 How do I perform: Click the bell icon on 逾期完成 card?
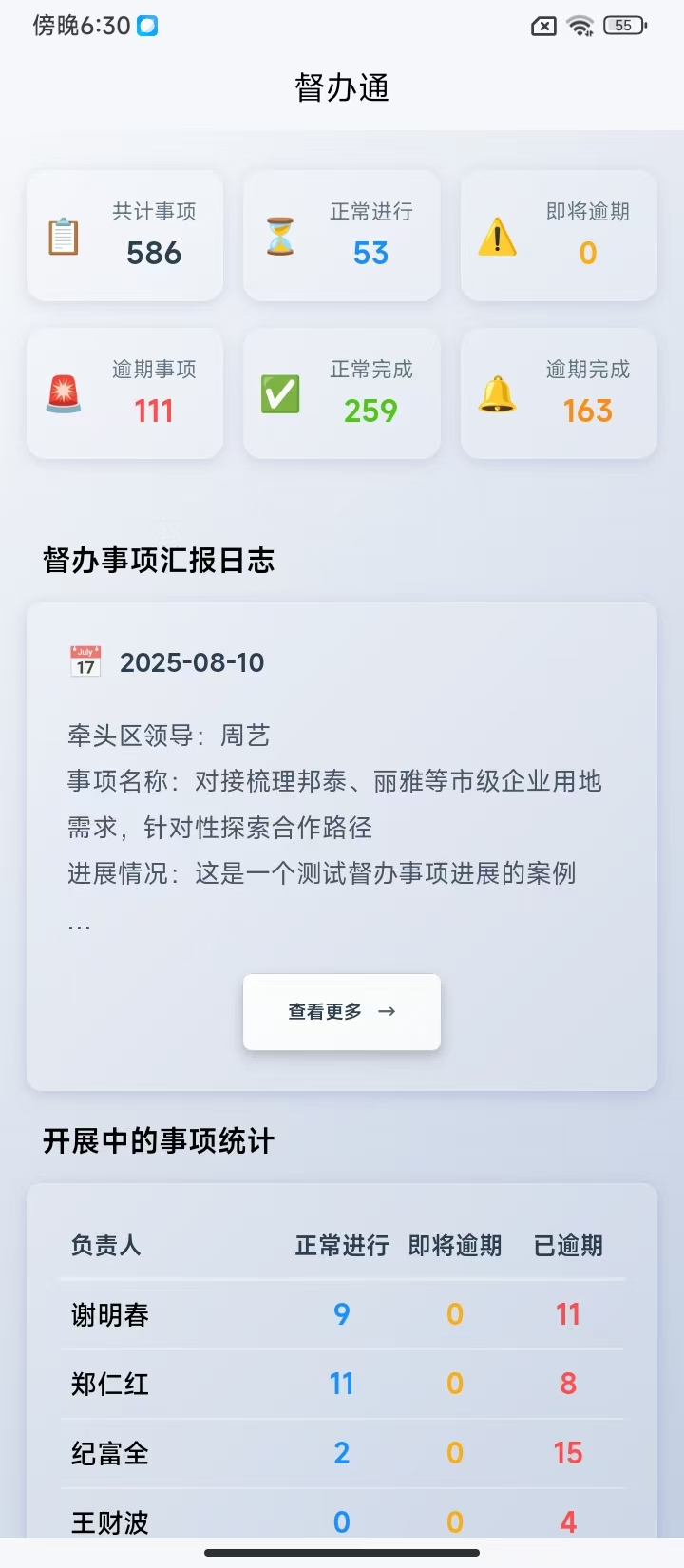click(x=496, y=393)
